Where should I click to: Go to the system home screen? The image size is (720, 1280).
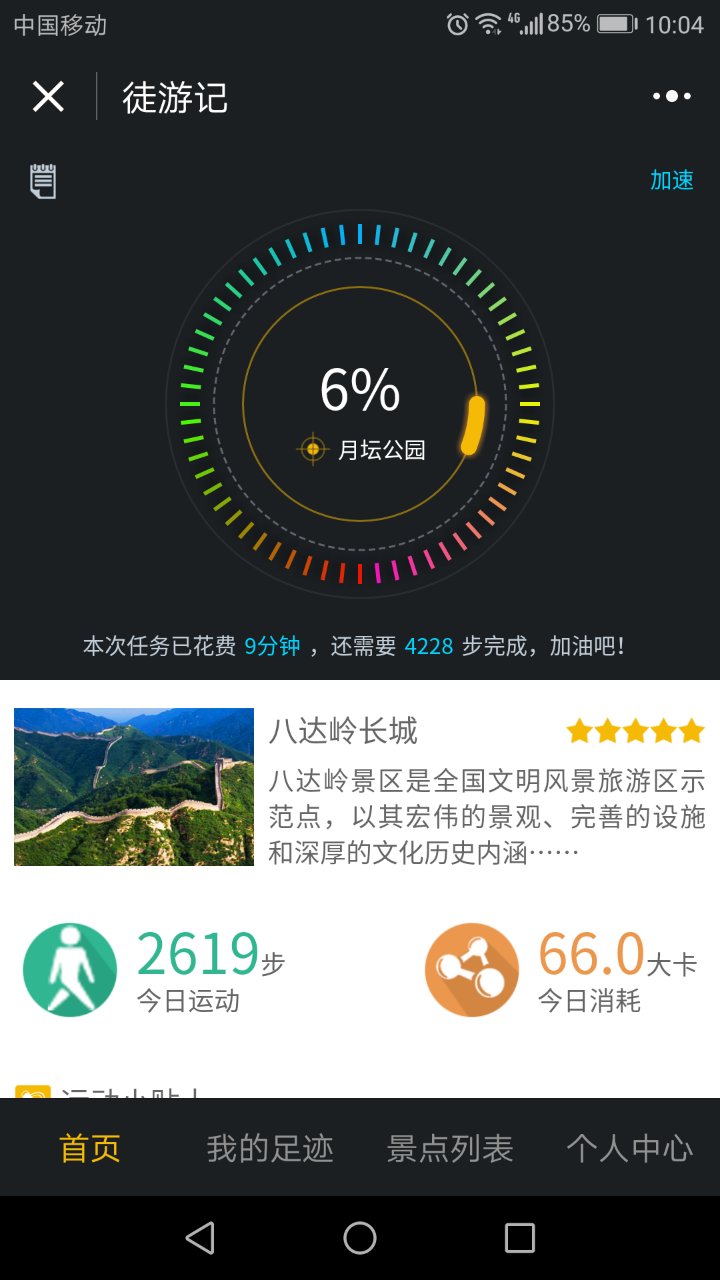point(360,1238)
